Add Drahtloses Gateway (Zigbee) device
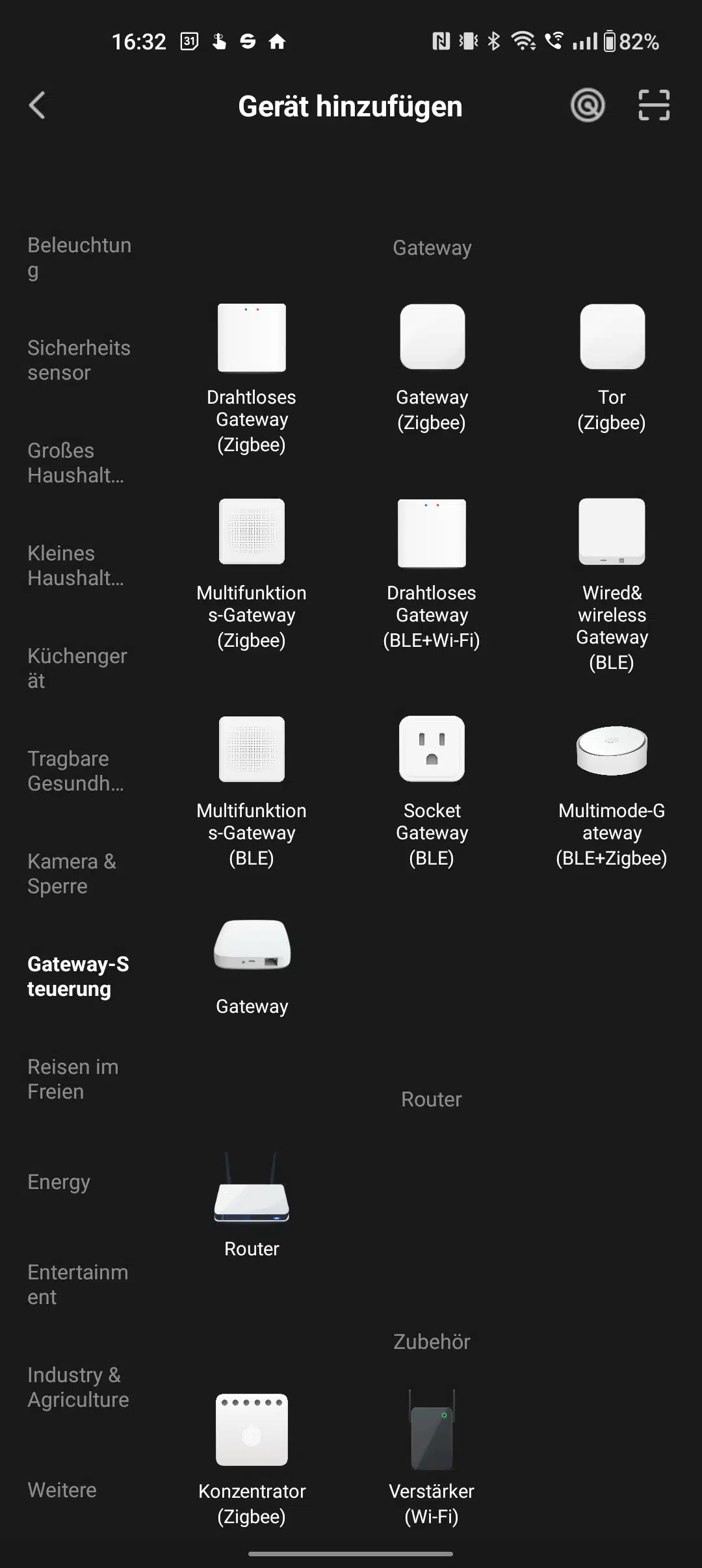Viewport: 702px width, 1568px height. click(252, 377)
